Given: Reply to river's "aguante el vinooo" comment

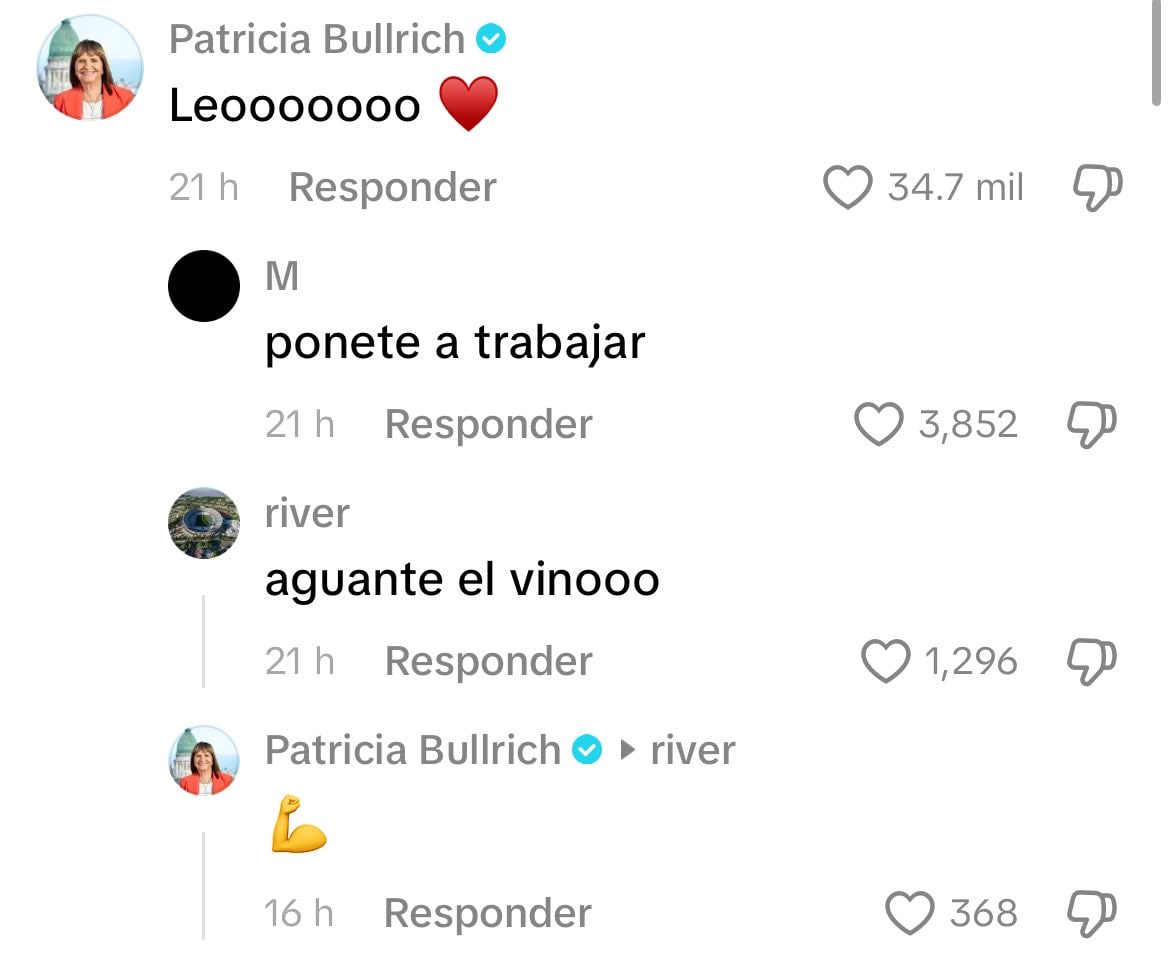Looking at the screenshot, I should 488,661.
